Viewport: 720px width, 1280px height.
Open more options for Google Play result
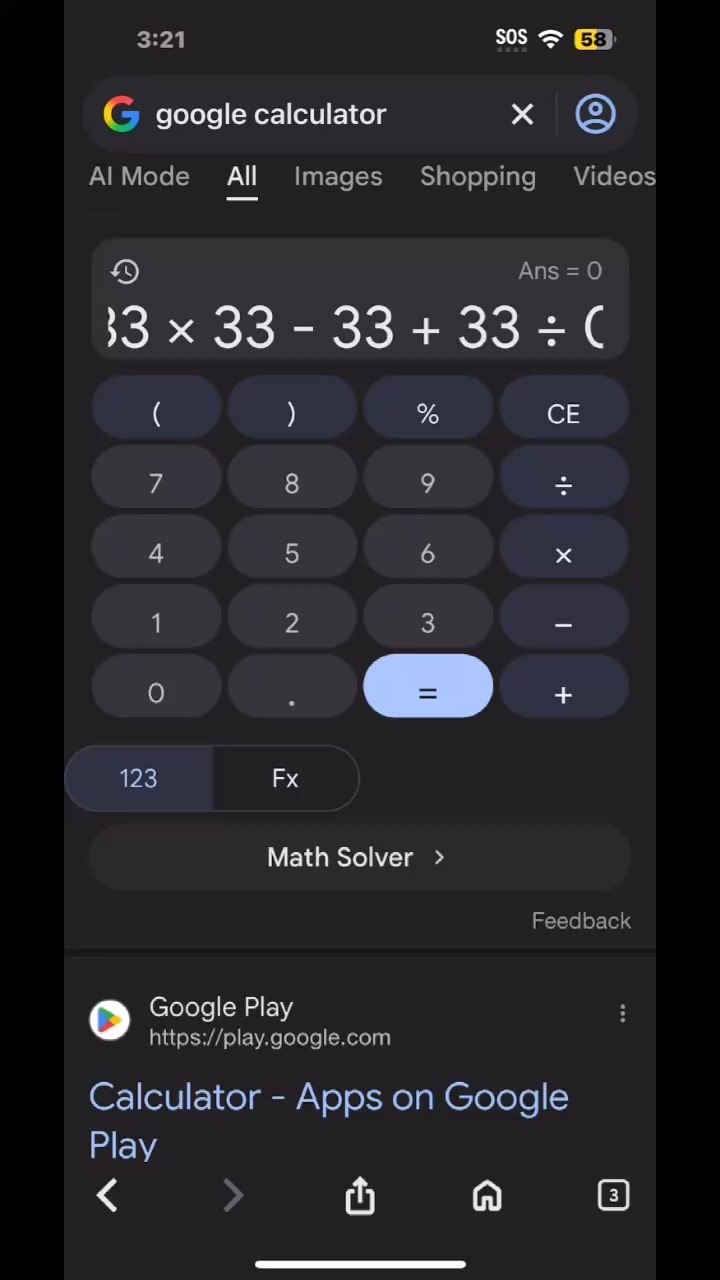(x=622, y=1014)
